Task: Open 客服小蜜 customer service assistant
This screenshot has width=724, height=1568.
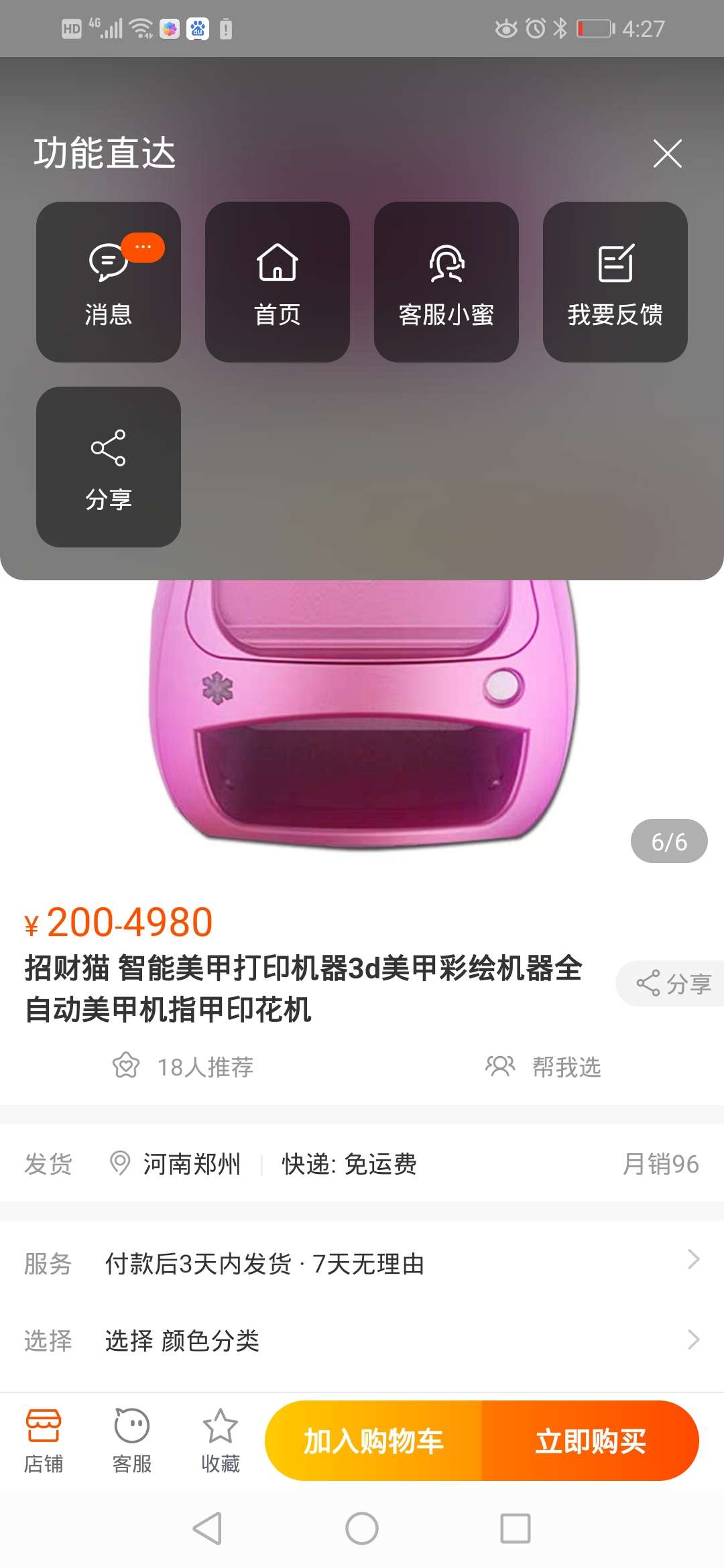Action: (446, 281)
